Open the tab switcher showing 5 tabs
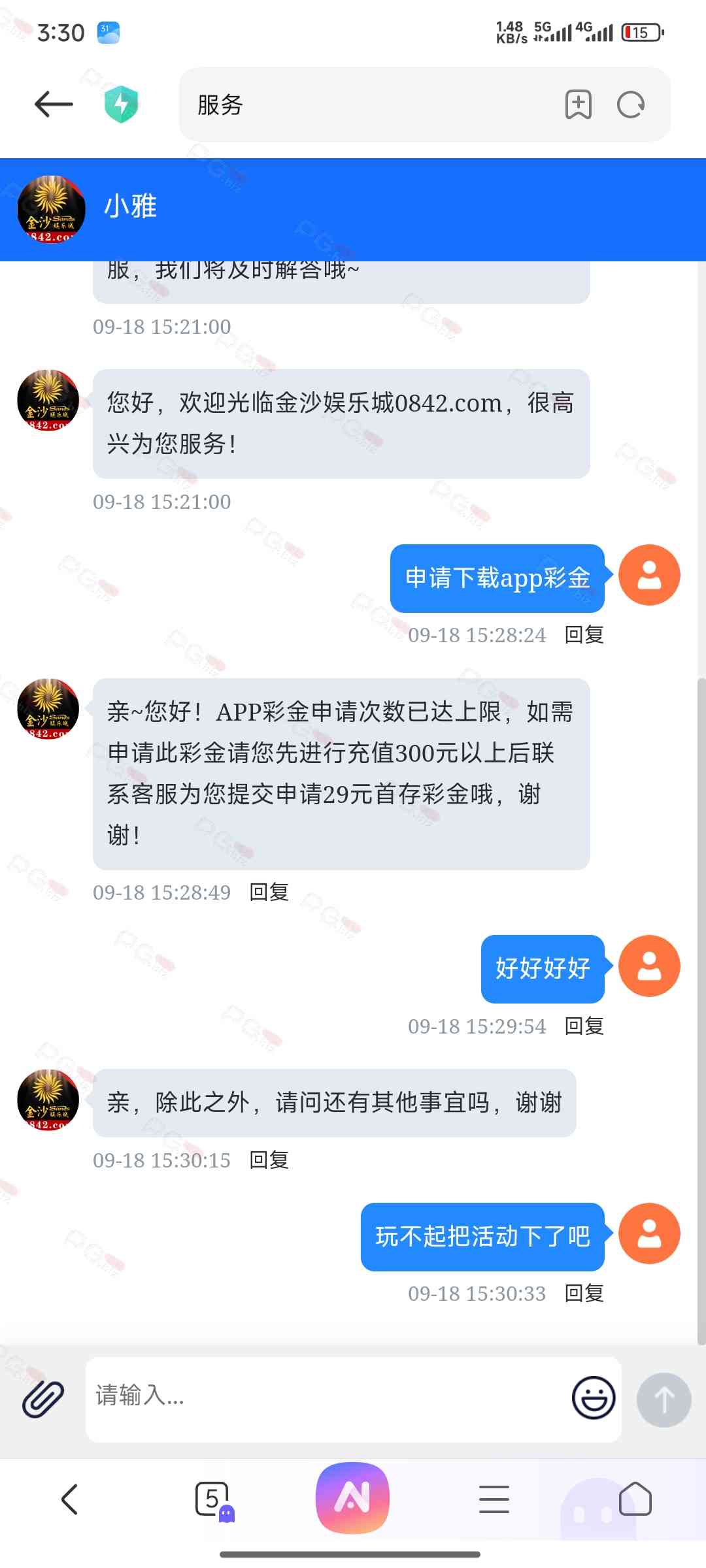 pyautogui.click(x=212, y=1499)
